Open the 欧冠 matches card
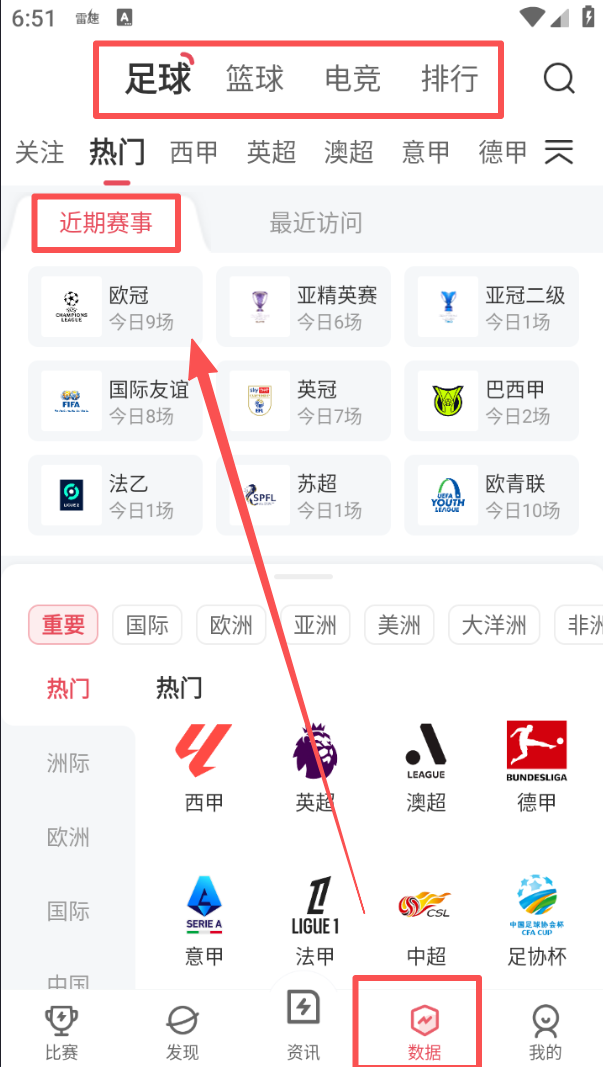Image resolution: width=603 pixels, height=1067 pixels. pos(115,307)
